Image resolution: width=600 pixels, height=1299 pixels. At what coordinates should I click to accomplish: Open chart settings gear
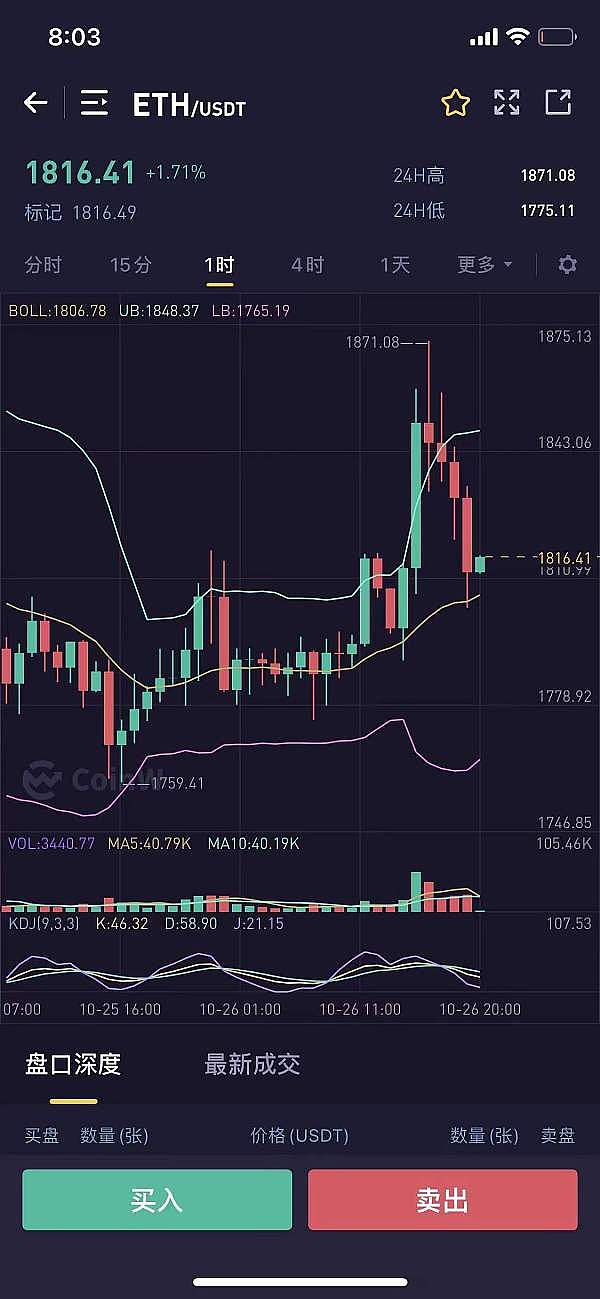[x=568, y=265]
